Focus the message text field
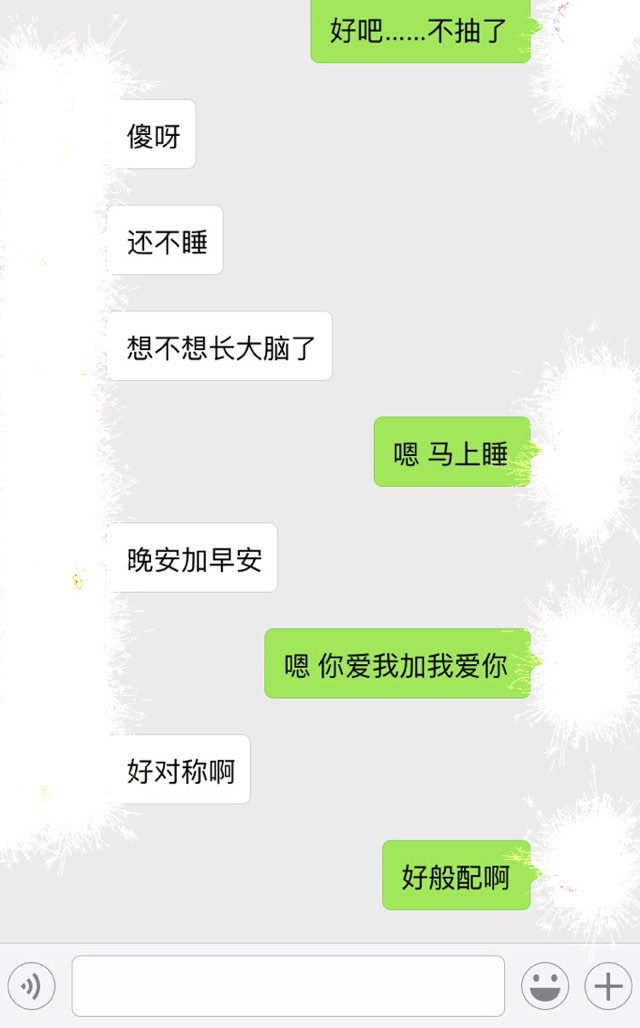This screenshot has width=640, height=1028. pos(288,986)
